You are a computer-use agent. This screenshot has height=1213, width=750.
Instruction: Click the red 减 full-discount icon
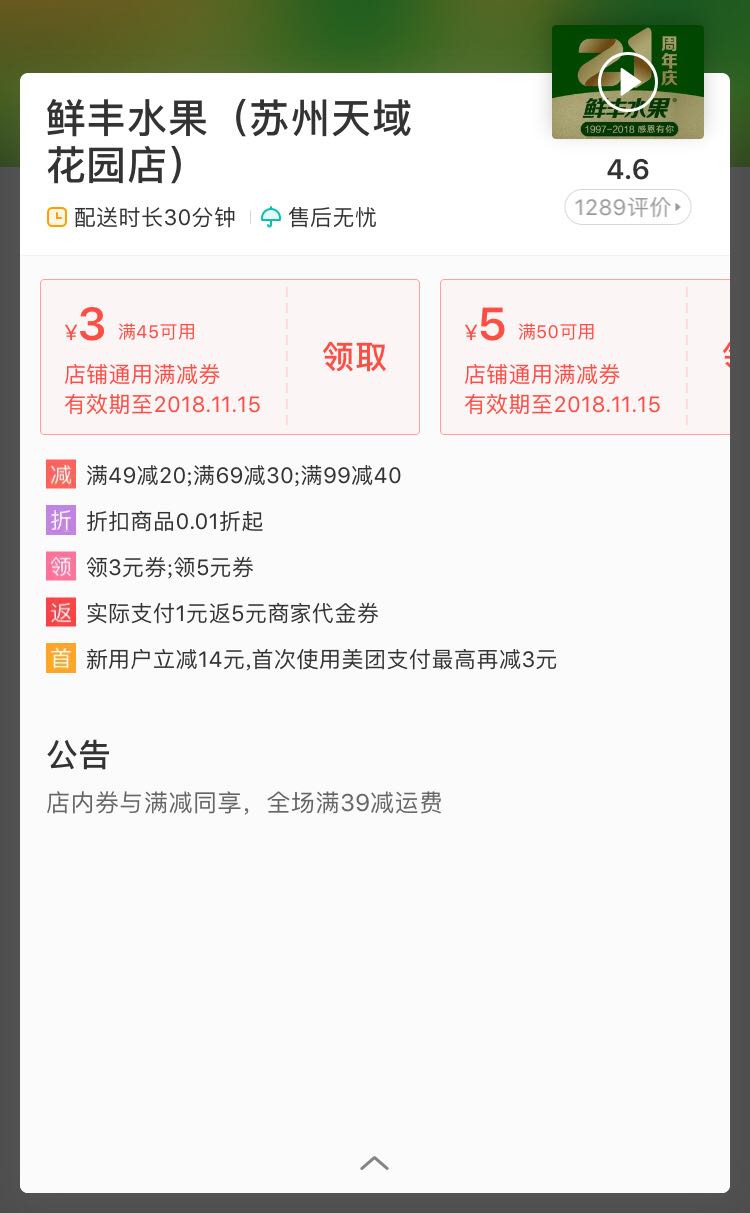pyautogui.click(x=60, y=475)
